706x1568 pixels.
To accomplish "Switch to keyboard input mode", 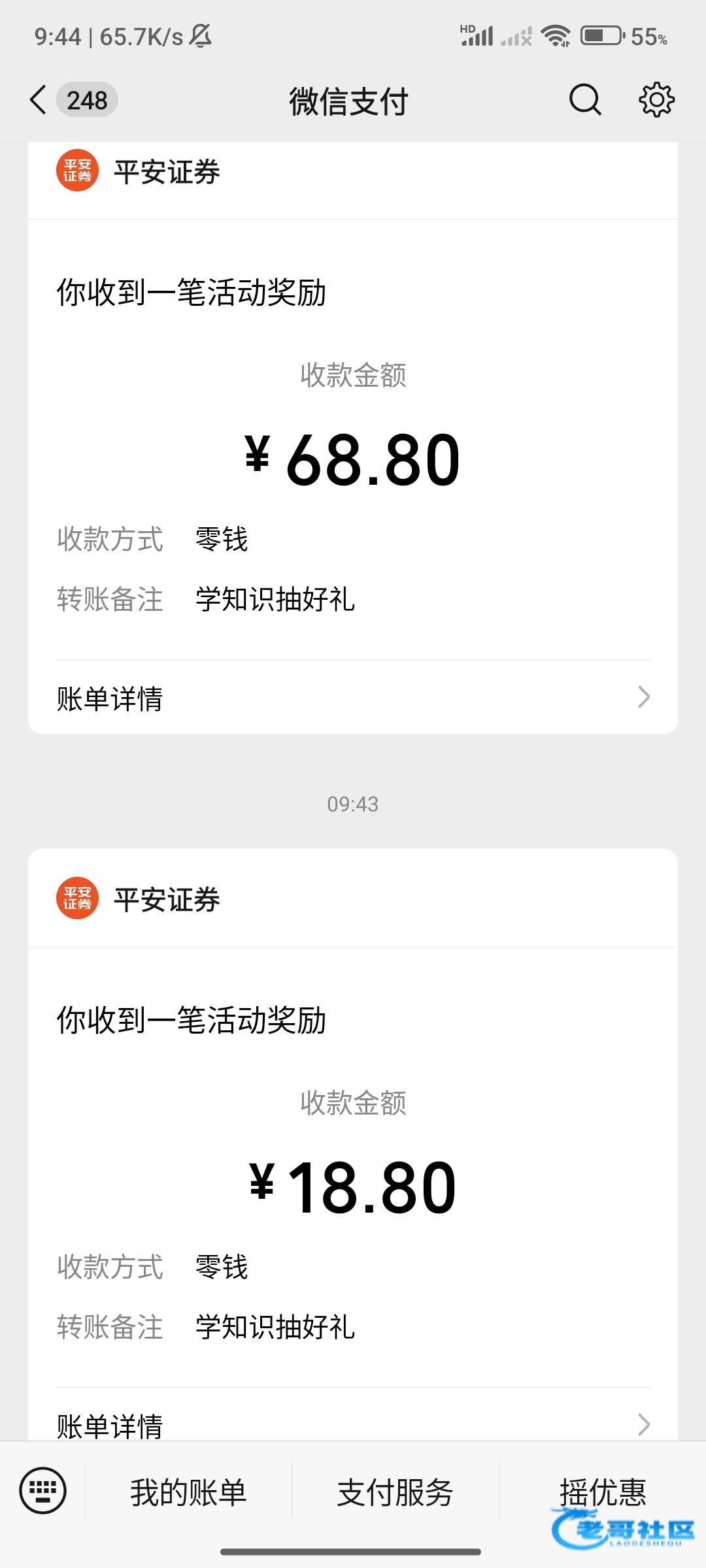I will tap(43, 1491).
